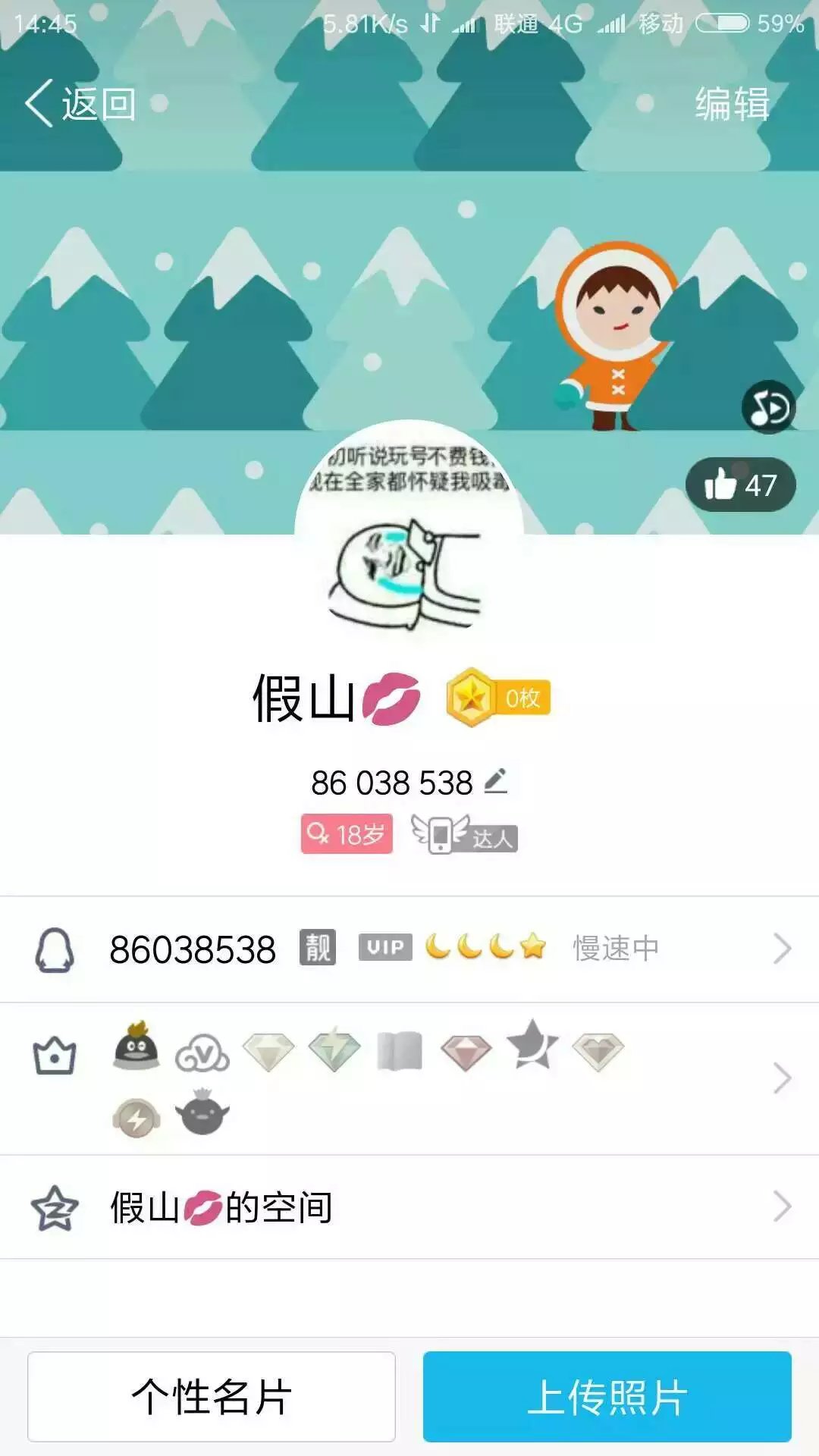Viewport: 819px width, 1456px height.
Task: Edit the number with the pencil icon
Action: pyautogui.click(x=495, y=781)
